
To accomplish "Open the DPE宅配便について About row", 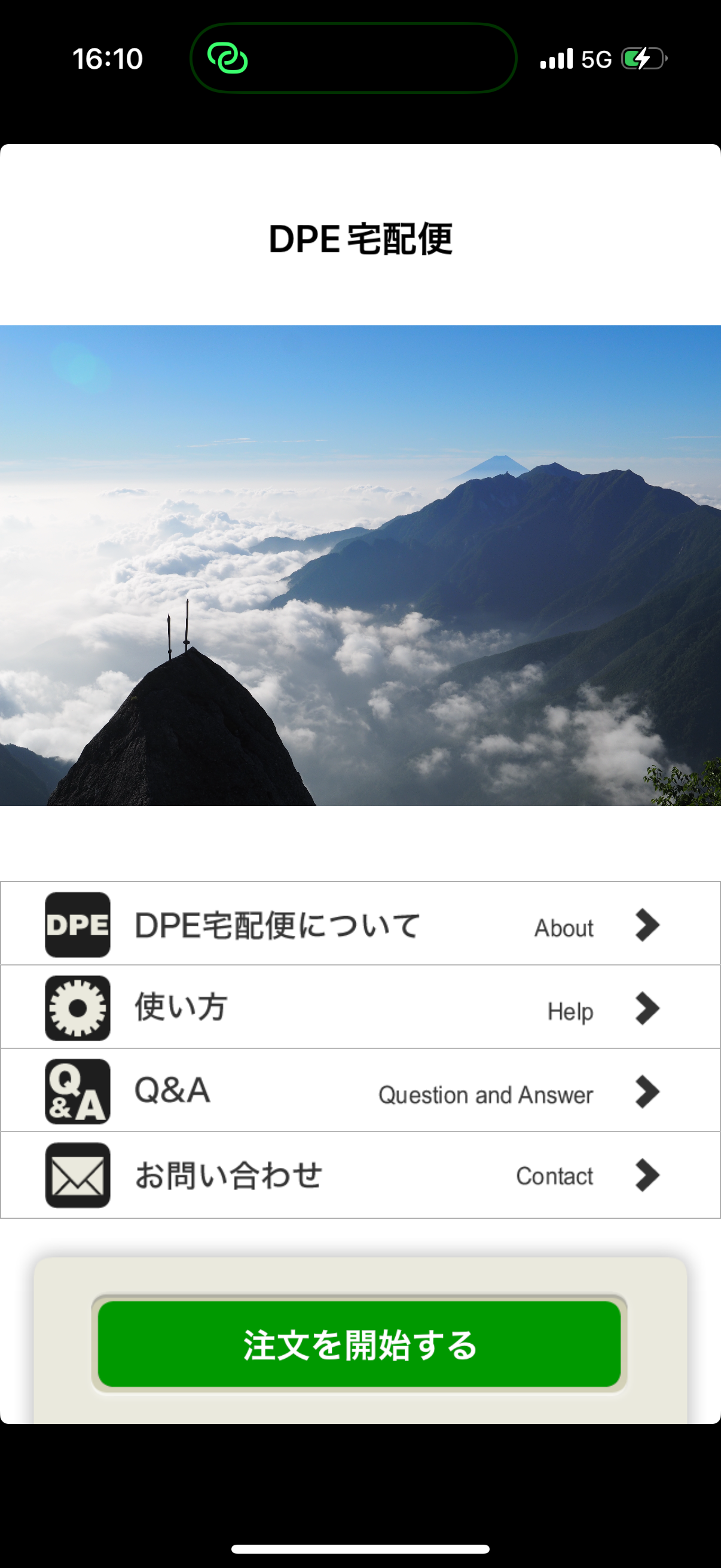I will (x=360, y=924).
